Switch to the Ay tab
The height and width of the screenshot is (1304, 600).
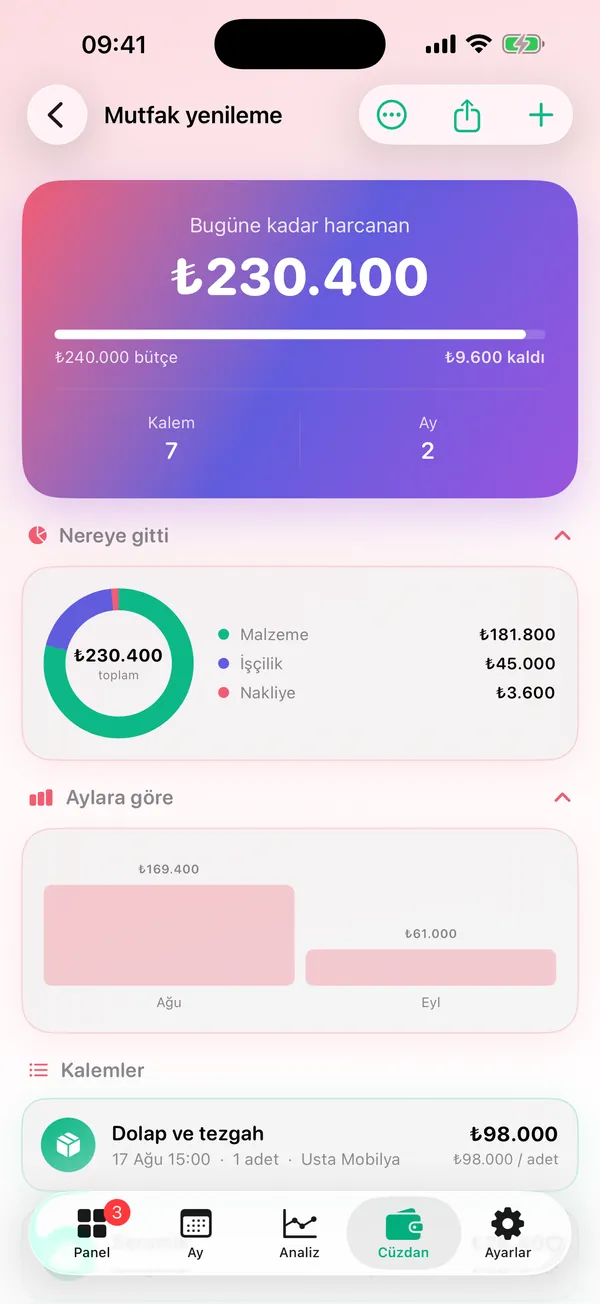(195, 1232)
